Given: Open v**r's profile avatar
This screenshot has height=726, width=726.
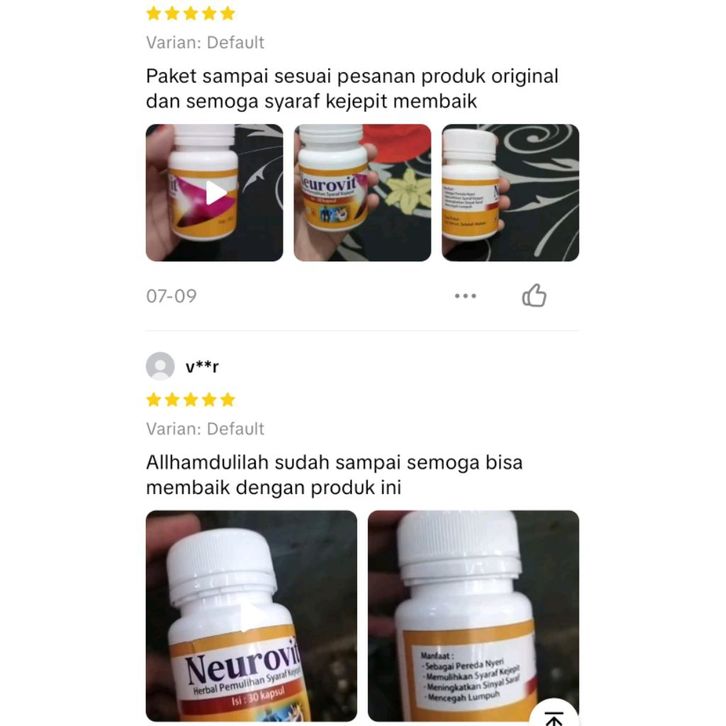Looking at the screenshot, I should 160,366.
